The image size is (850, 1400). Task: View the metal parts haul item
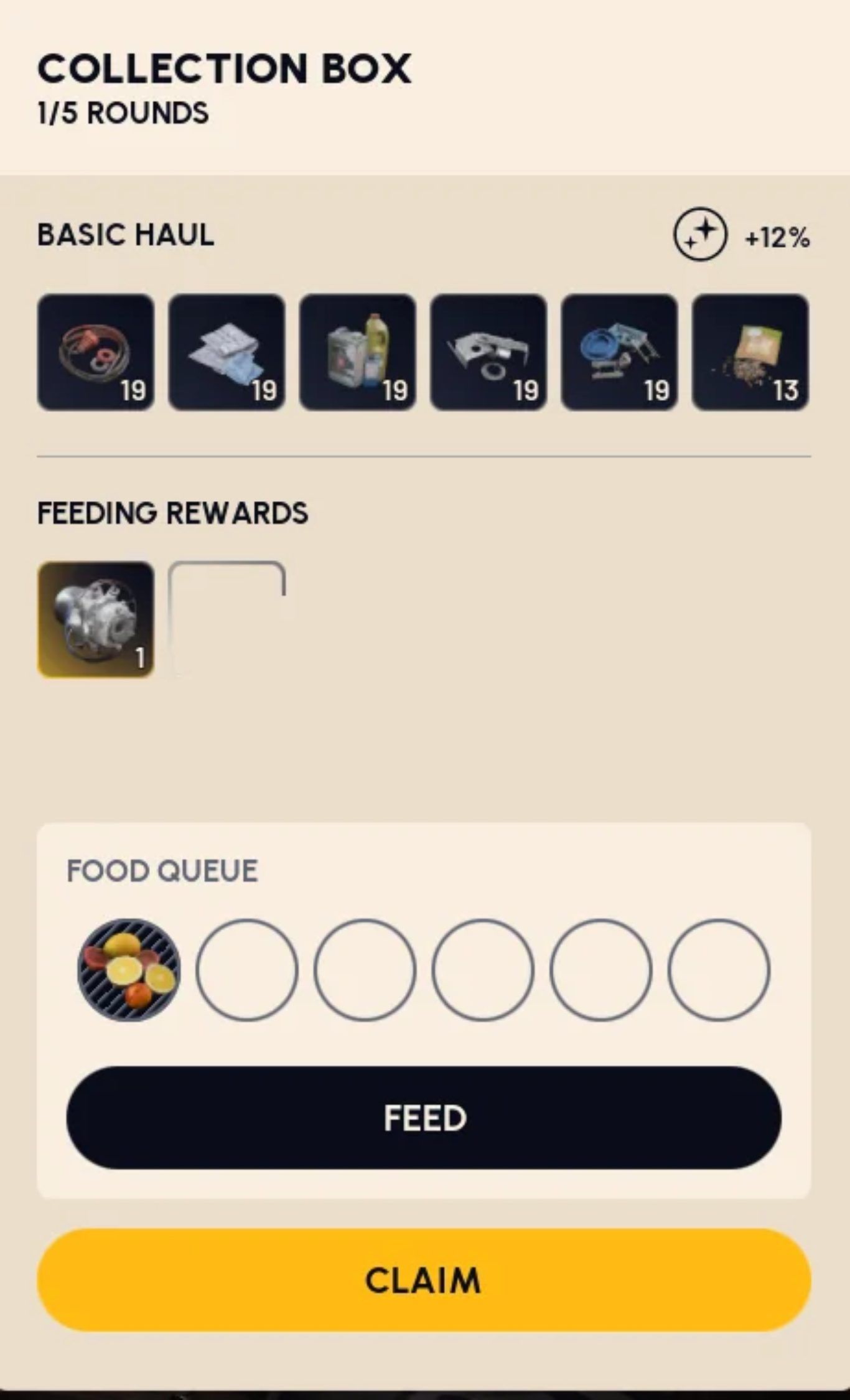coord(488,352)
